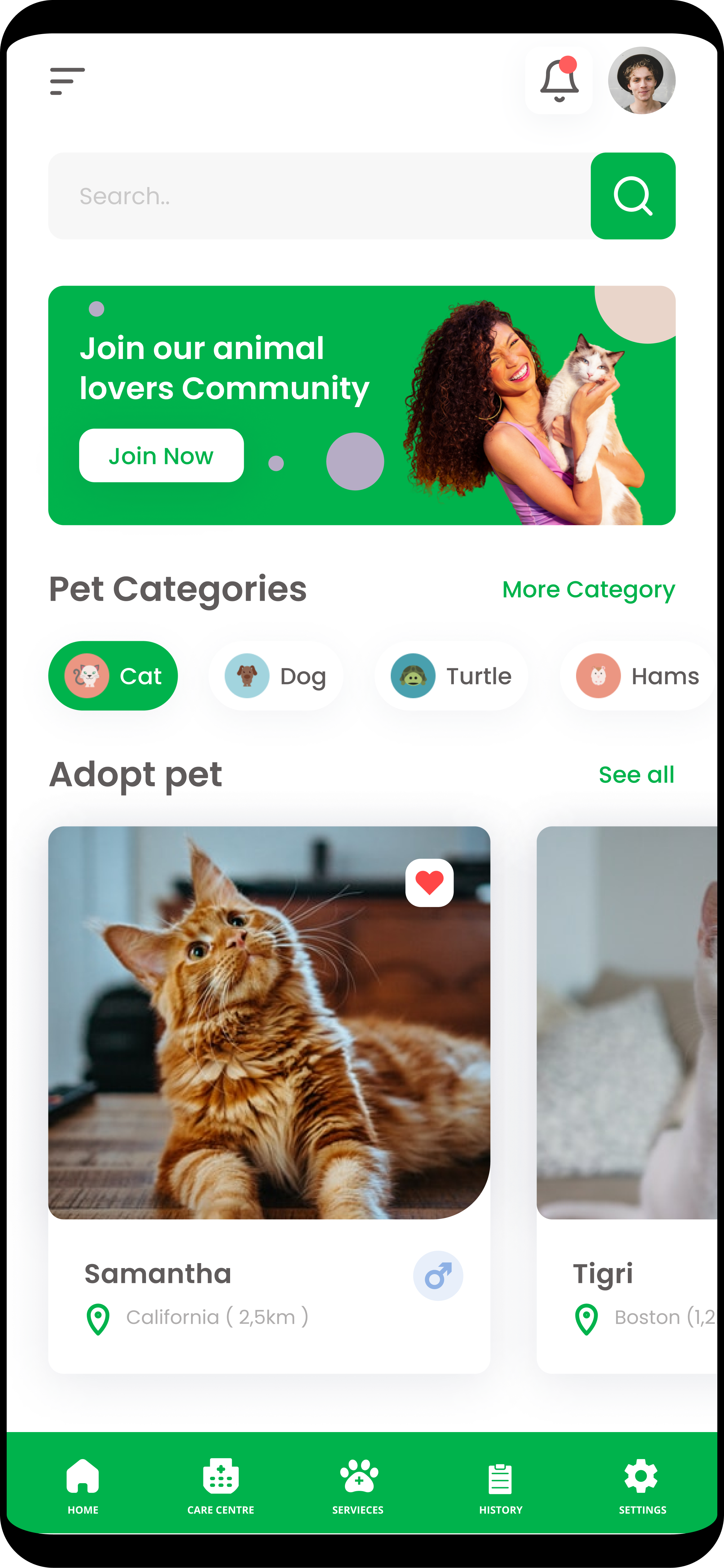Unfavorite Samantha with the heart icon
724x1568 pixels.
point(429,883)
